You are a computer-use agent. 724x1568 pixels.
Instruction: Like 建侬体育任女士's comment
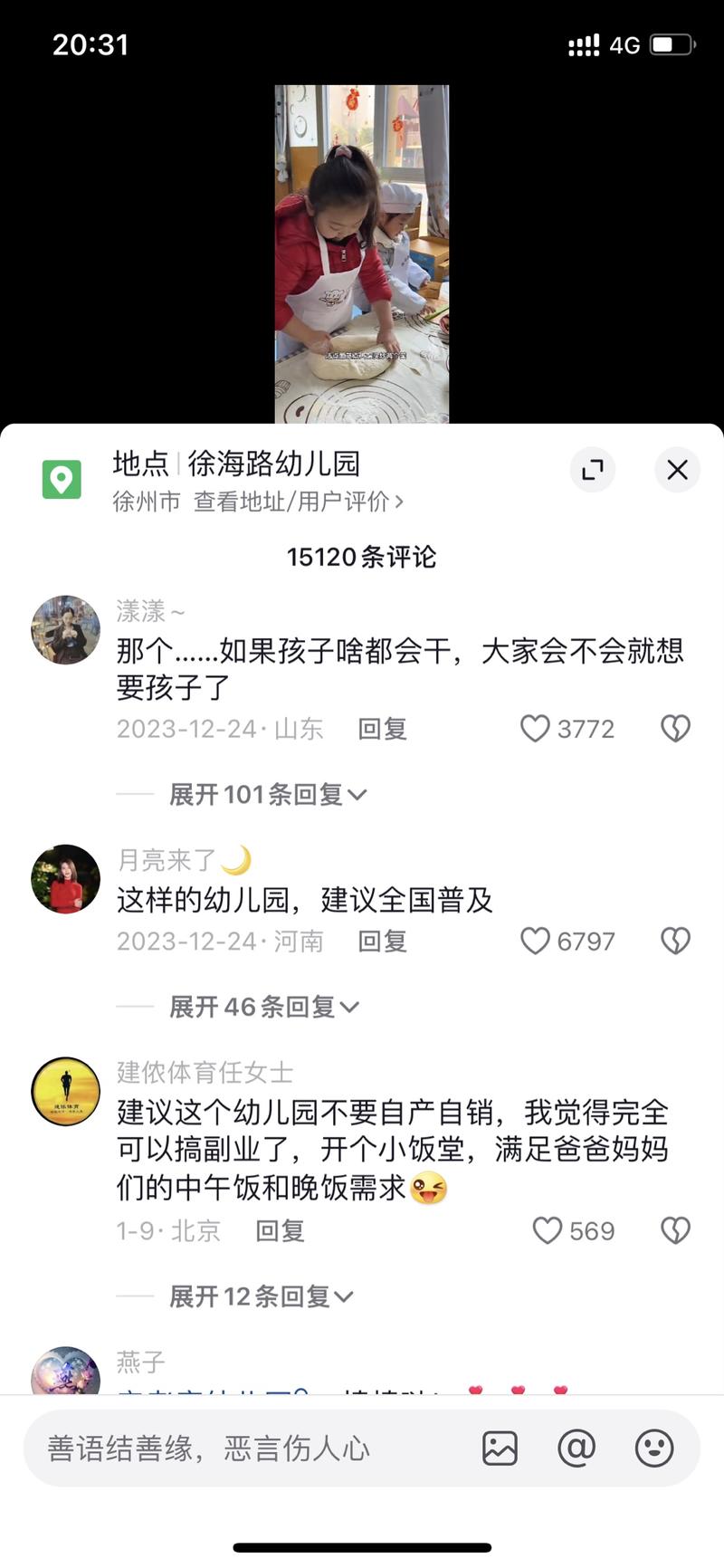pyautogui.click(x=547, y=1231)
